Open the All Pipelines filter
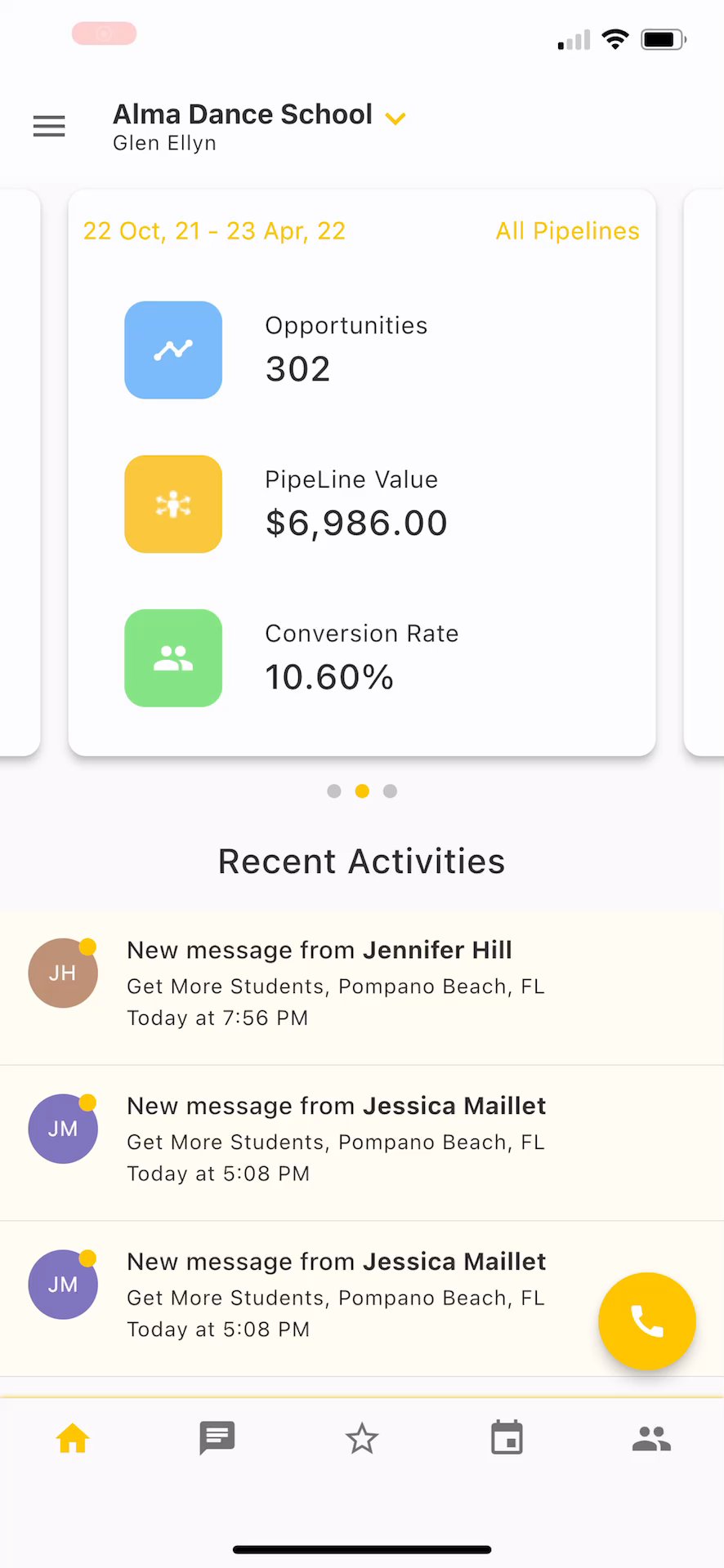724x1568 pixels. tap(567, 231)
